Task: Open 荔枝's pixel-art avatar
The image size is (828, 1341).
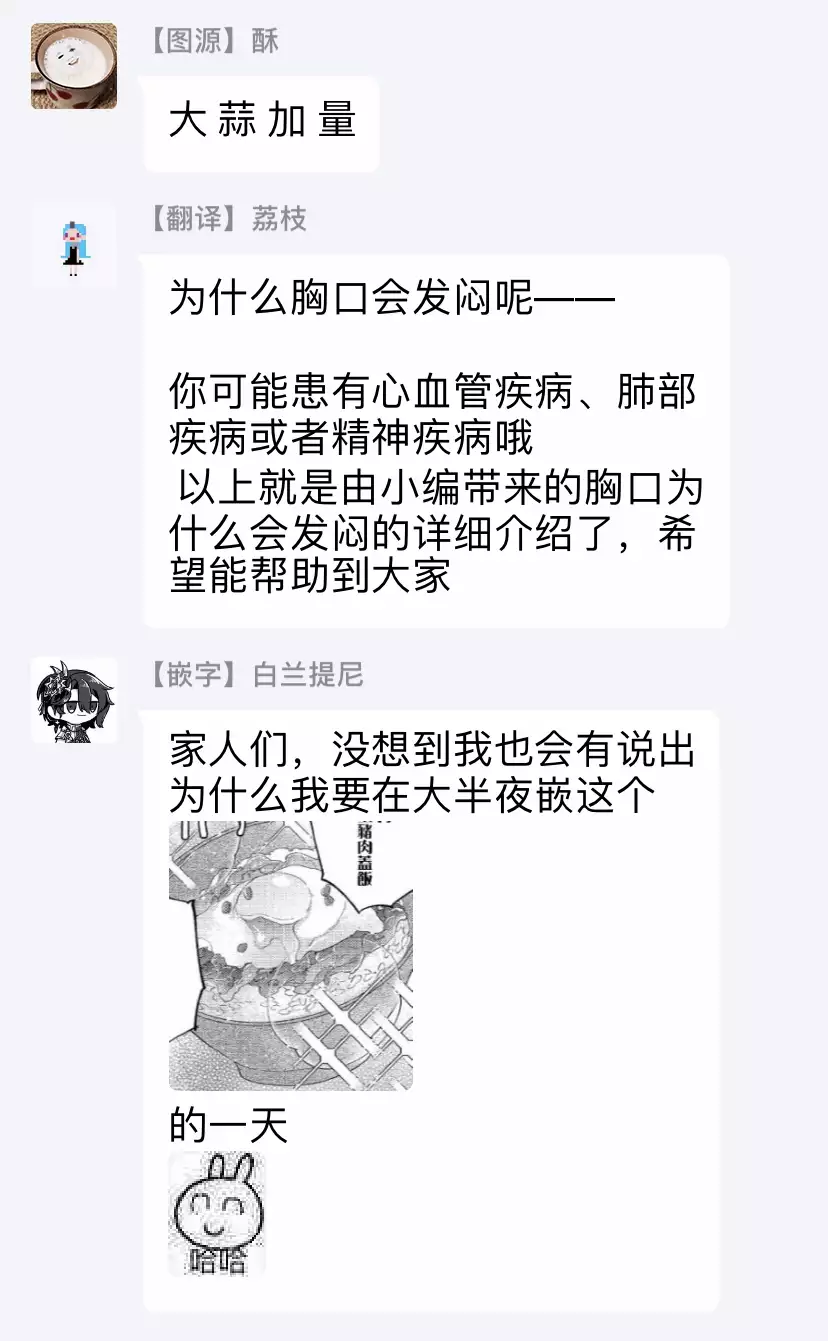Action: (x=73, y=244)
